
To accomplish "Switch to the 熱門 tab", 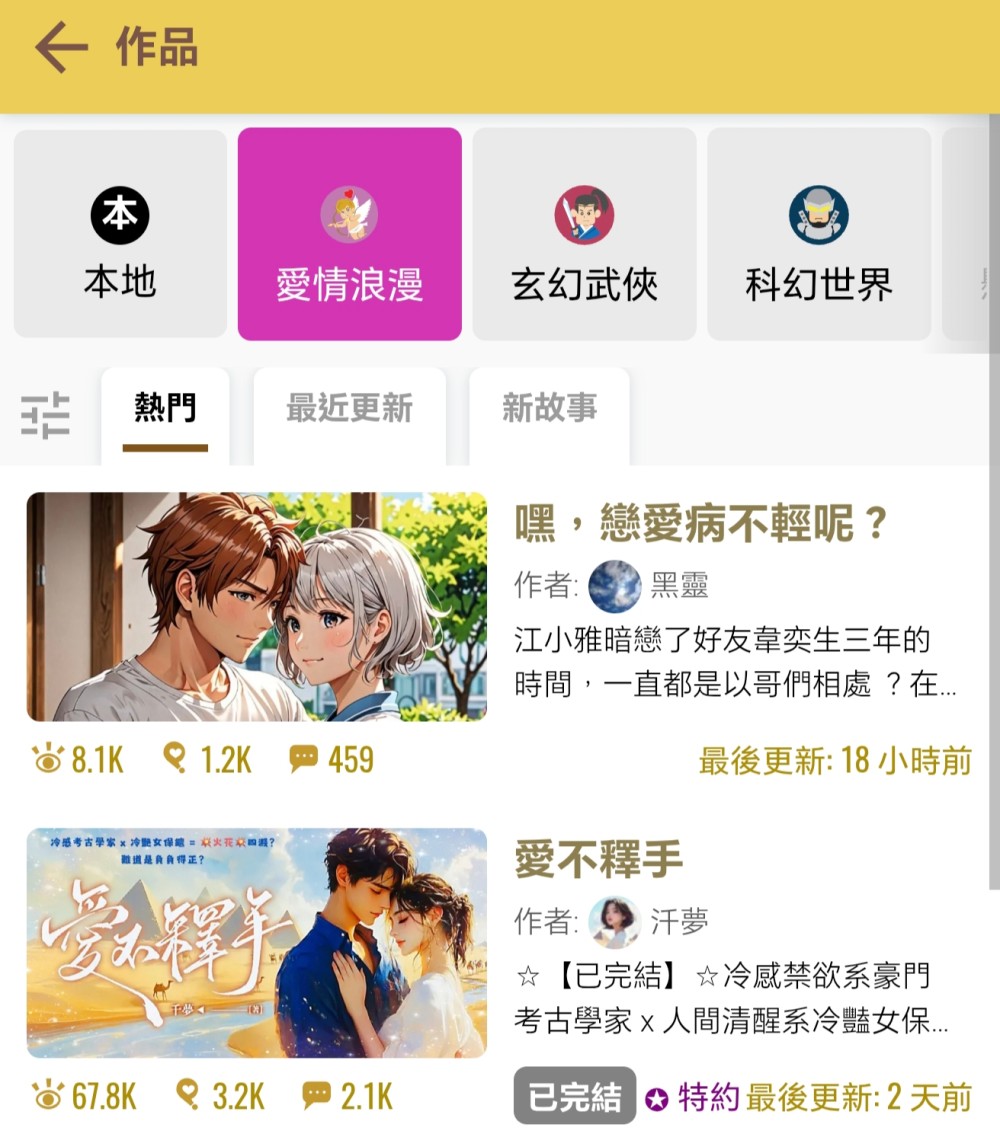I will point(165,410).
